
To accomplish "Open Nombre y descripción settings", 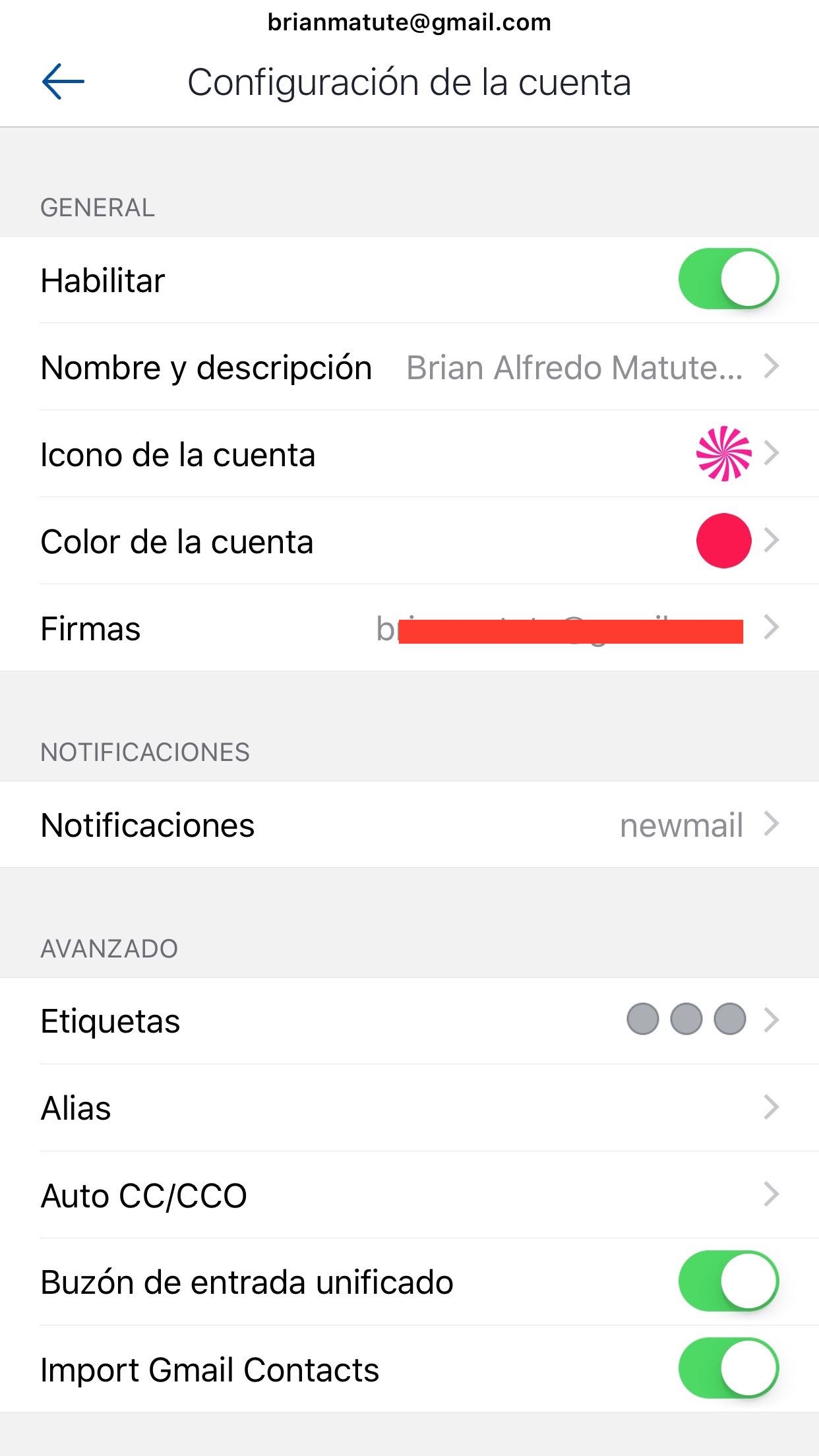I will [409, 367].
